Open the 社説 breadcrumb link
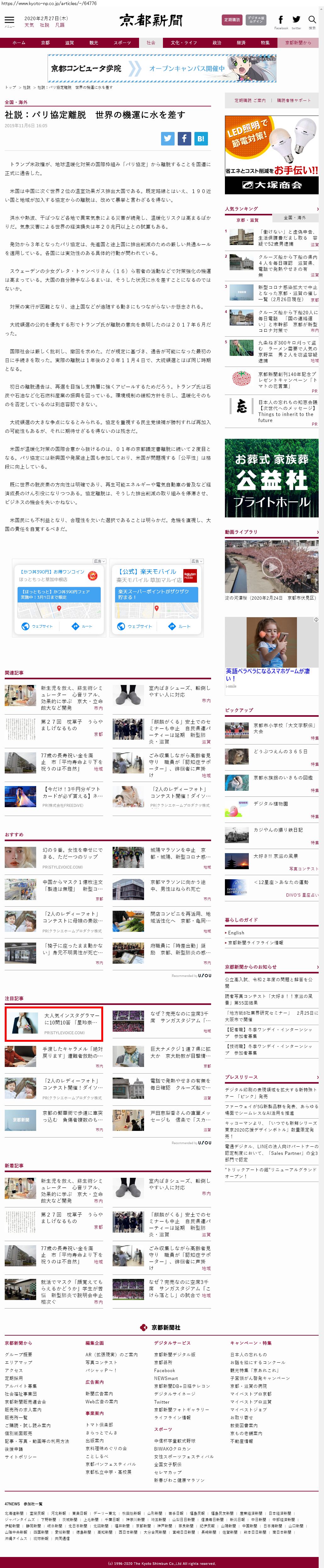 [27, 88]
